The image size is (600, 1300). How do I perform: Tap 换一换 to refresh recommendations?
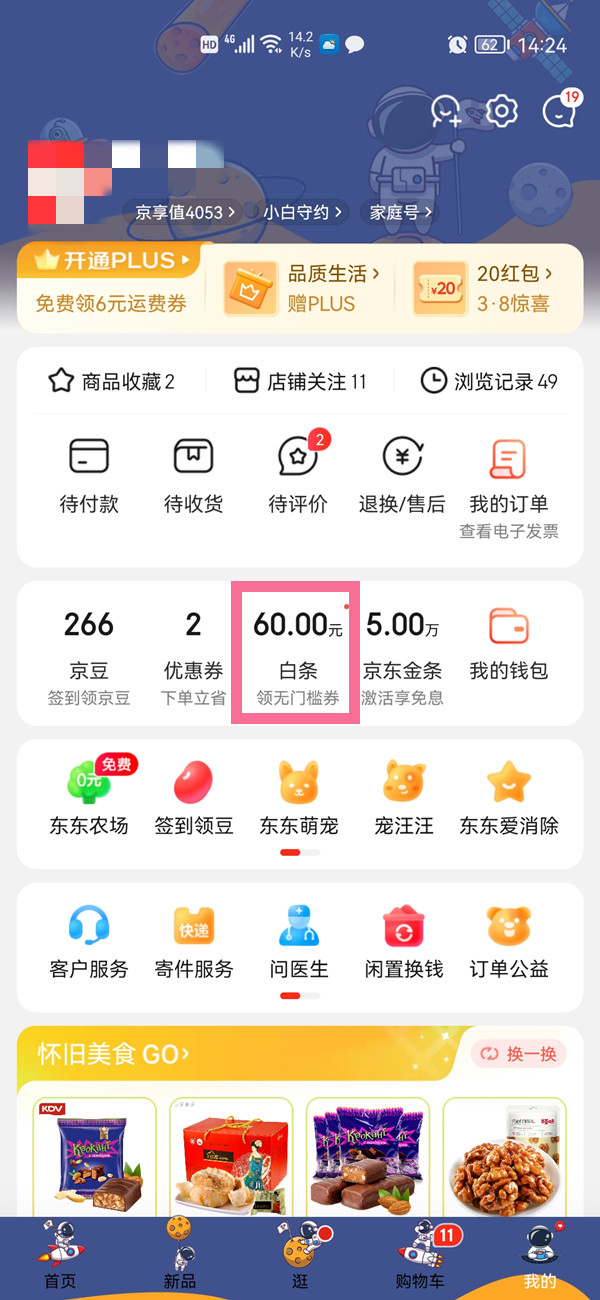point(518,1053)
